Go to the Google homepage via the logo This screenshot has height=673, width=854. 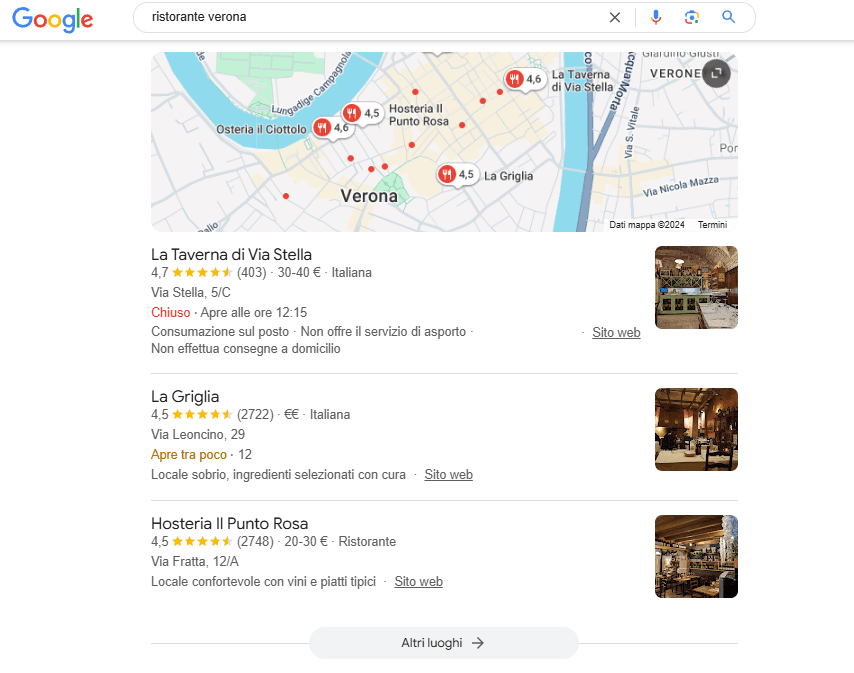(53, 20)
